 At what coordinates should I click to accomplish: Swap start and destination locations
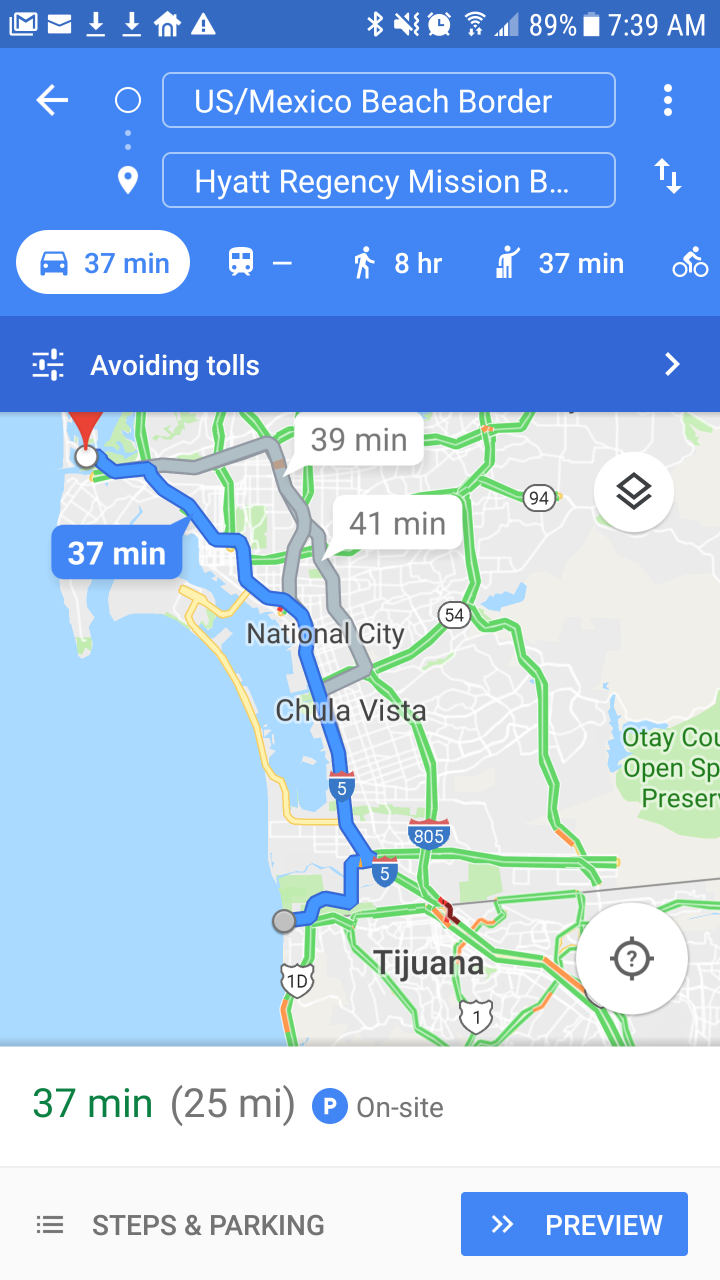(x=667, y=177)
